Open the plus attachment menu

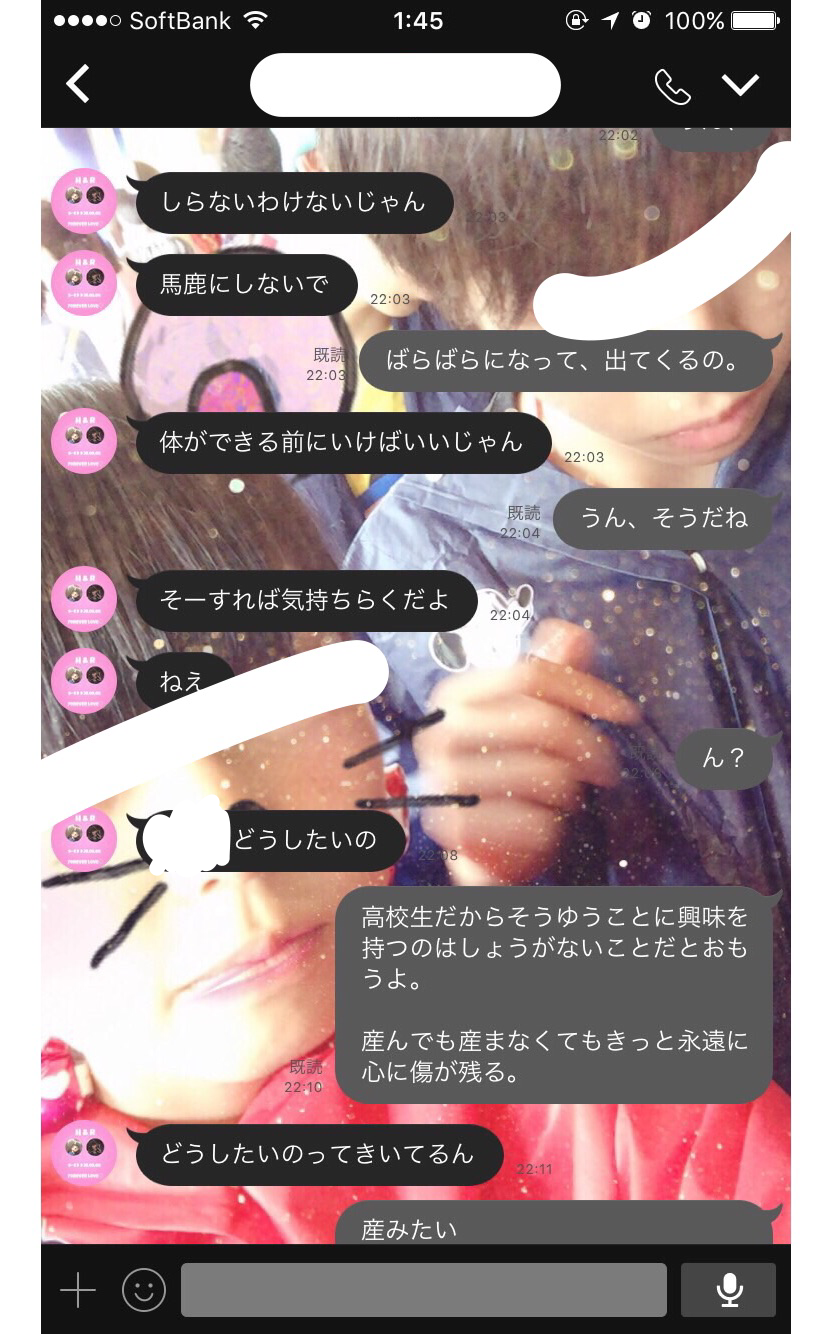78,1290
